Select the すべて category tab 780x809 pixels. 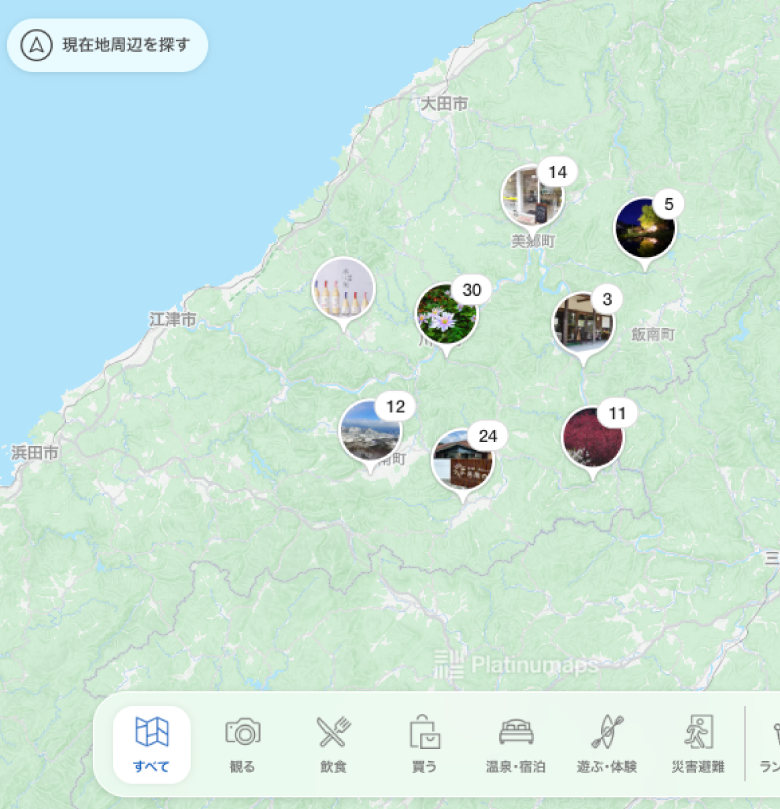[x=152, y=745]
